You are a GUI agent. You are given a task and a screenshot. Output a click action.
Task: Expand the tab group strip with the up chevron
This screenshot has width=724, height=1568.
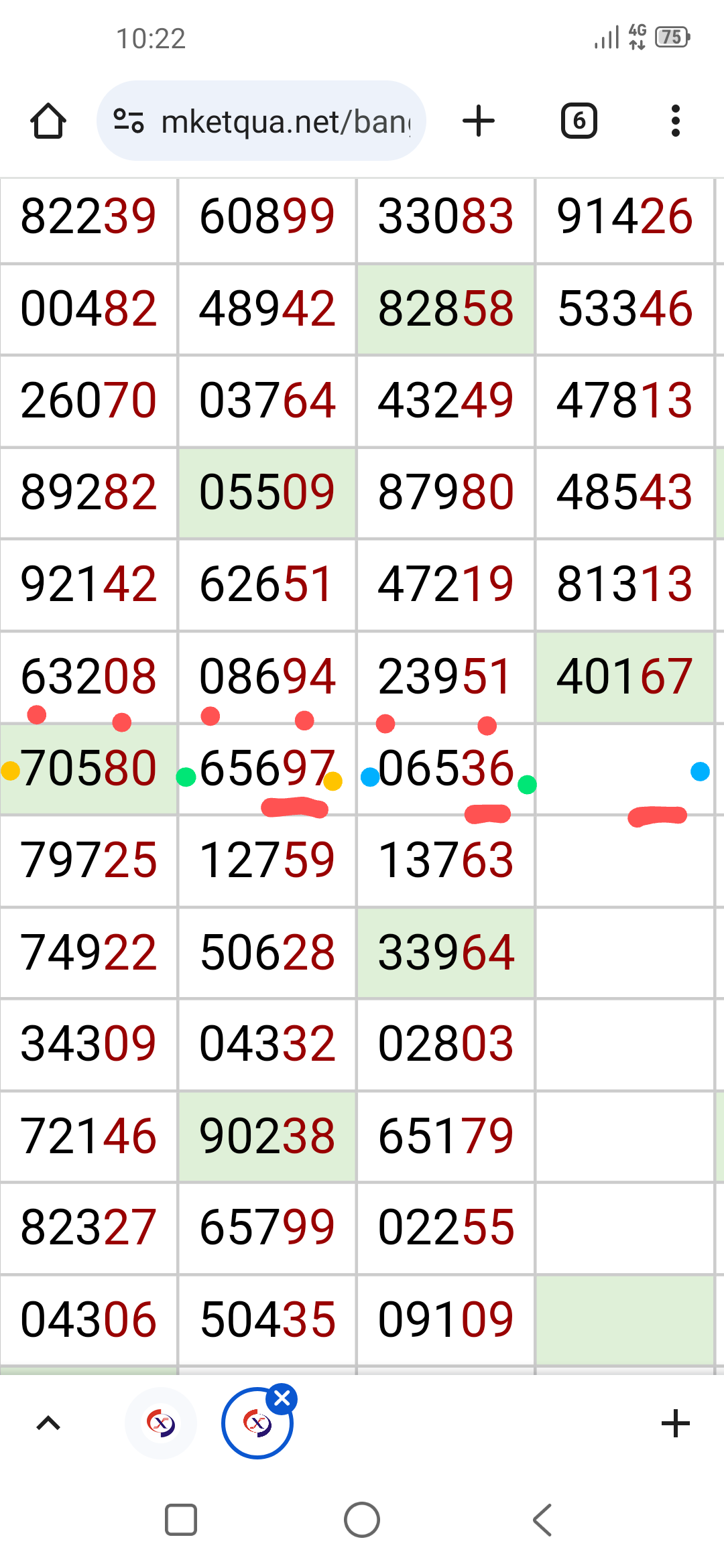[48, 1423]
